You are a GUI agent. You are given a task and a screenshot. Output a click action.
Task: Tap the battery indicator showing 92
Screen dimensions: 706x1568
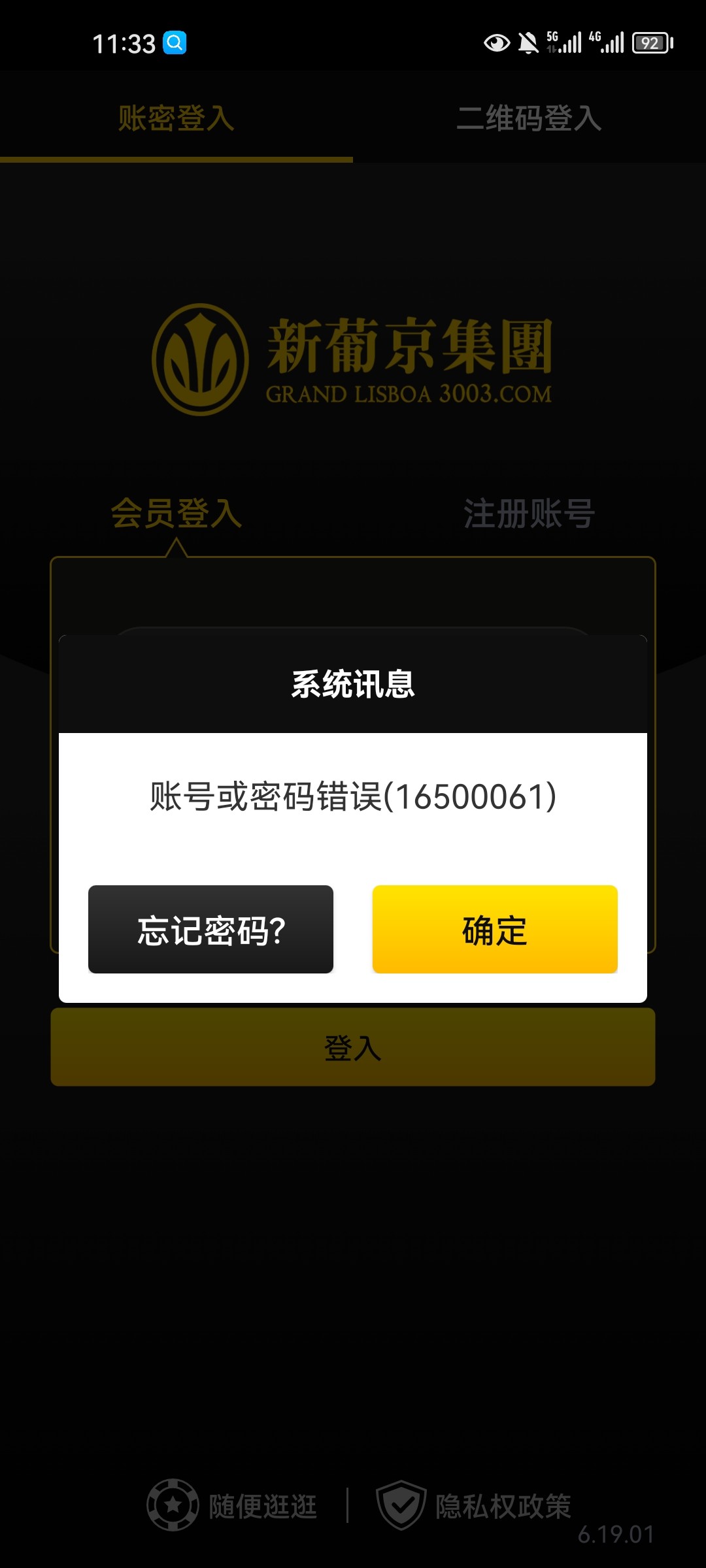(x=650, y=42)
